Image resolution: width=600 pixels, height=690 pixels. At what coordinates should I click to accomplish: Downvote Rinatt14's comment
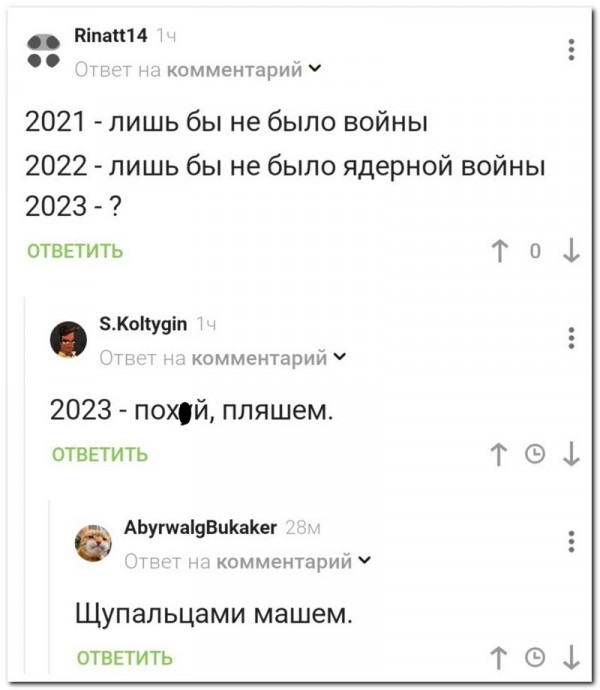(571, 251)
